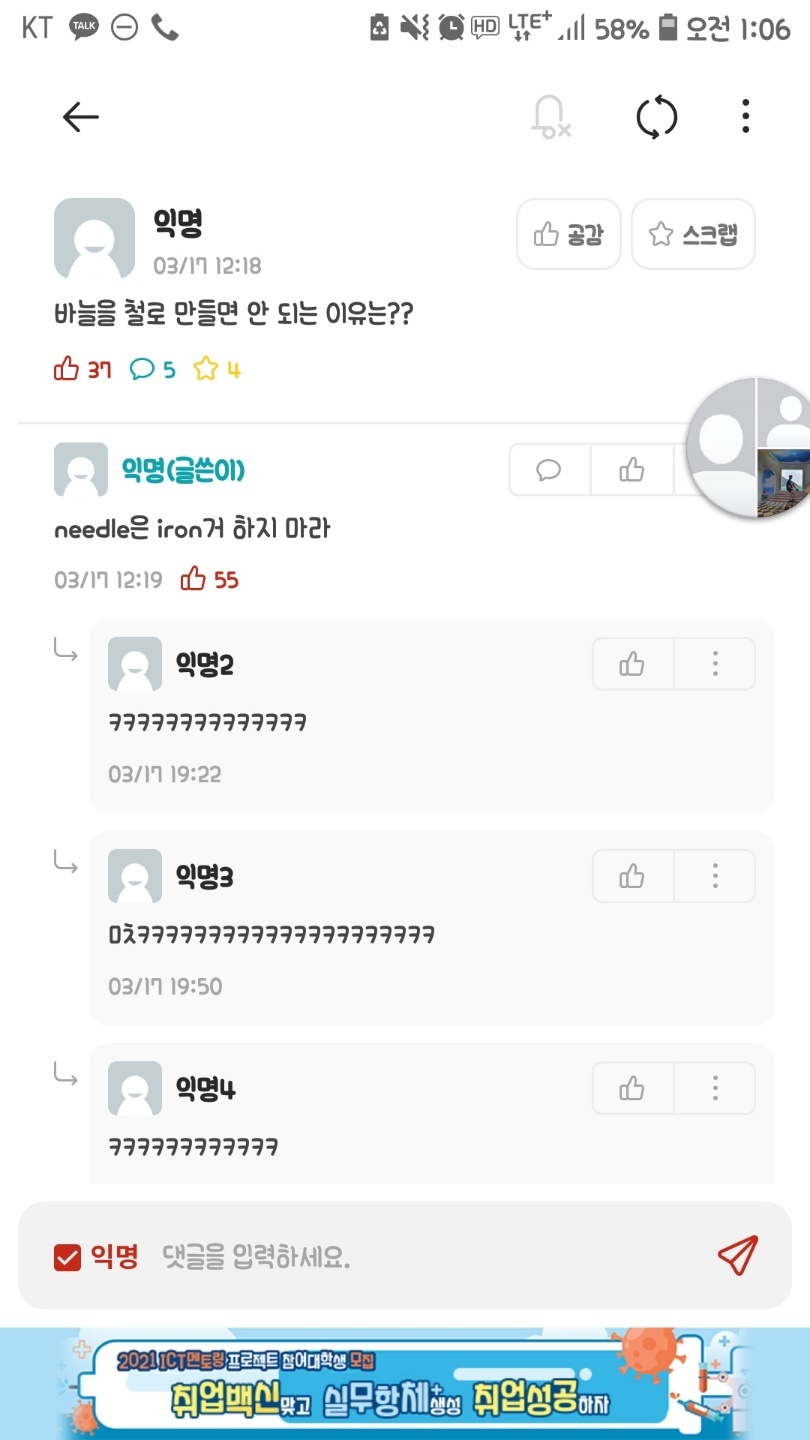Reply to 익명(글쓴이)'s comment
The width and height of the screenshot is (810, 1440).
tap(549, 470)
